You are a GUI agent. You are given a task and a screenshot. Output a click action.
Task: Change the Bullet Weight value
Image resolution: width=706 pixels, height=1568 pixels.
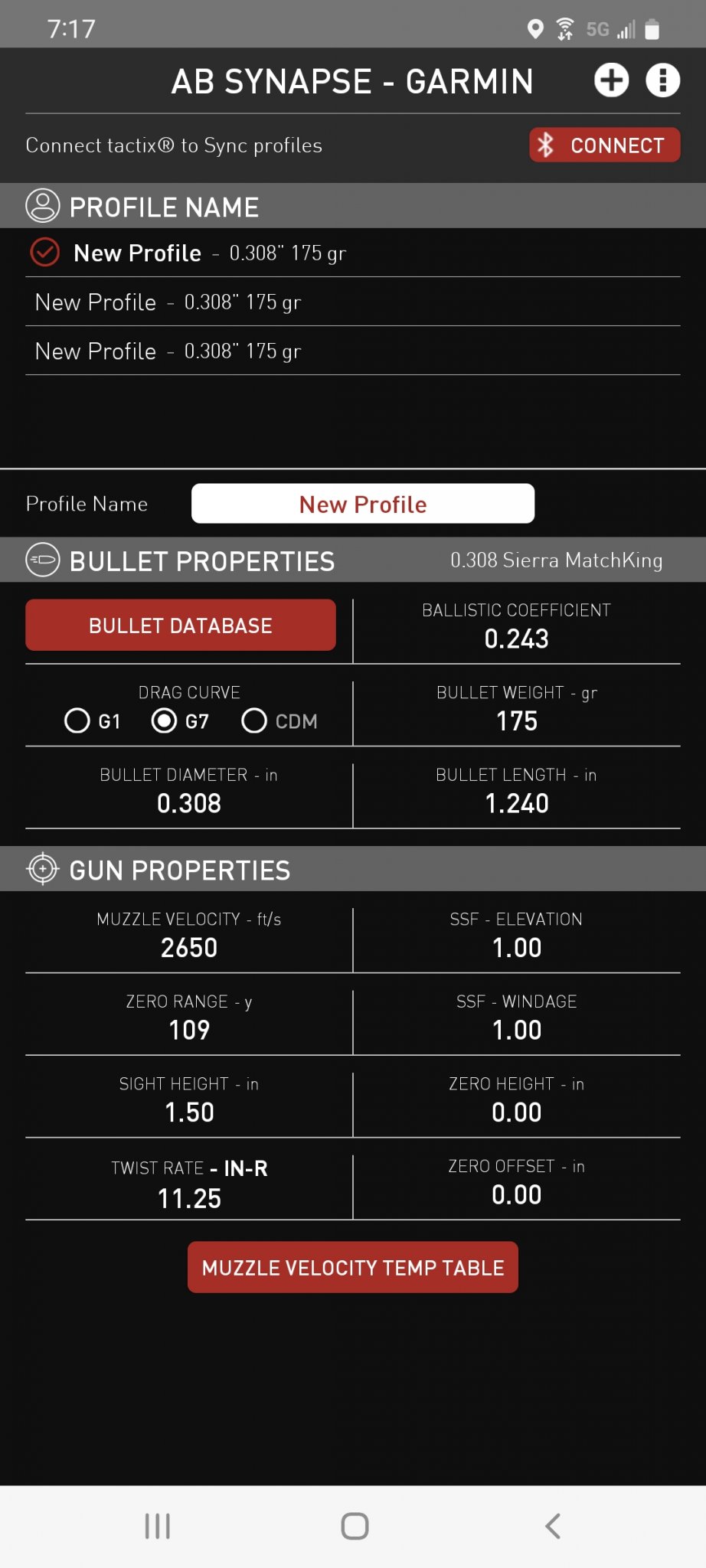516,721
